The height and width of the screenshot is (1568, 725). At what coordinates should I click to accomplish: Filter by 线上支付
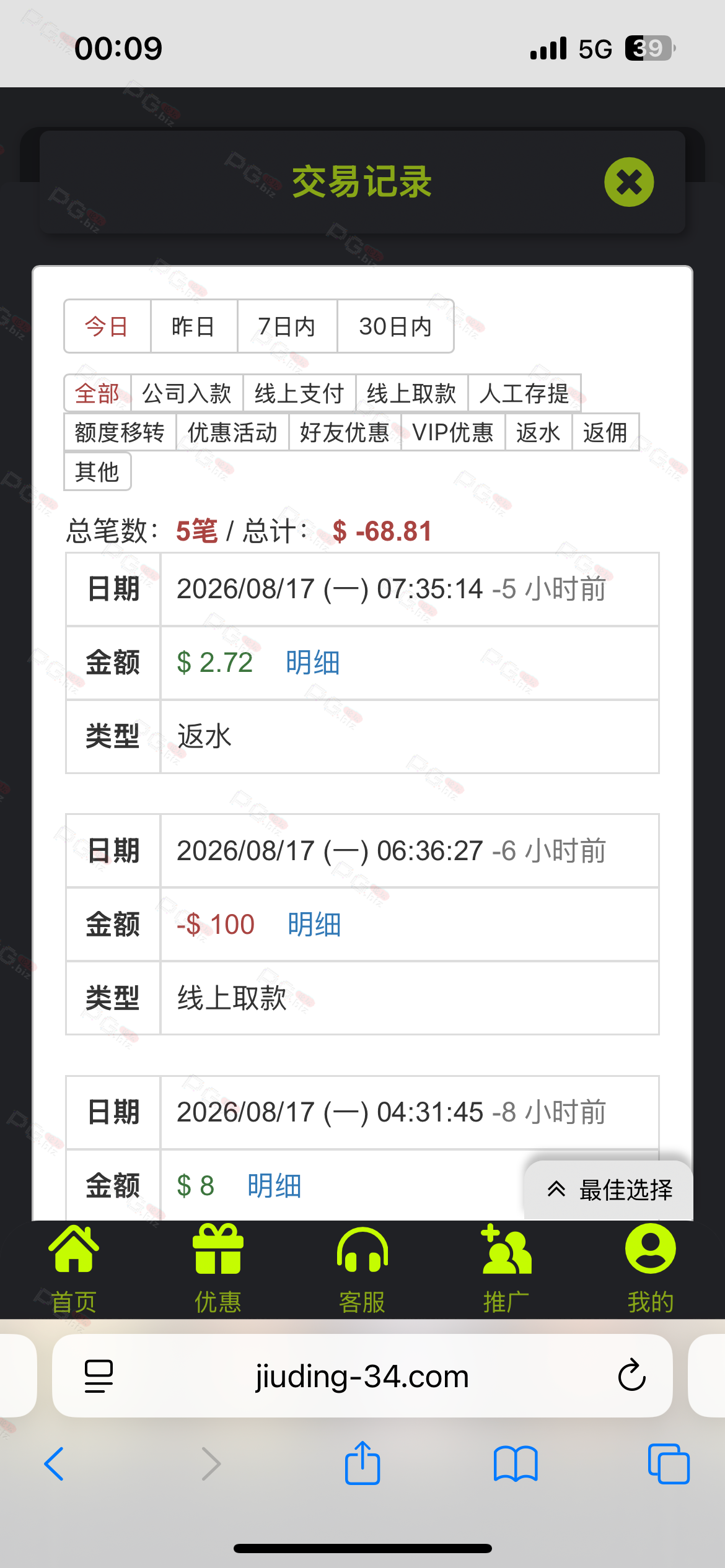[299, 393]
